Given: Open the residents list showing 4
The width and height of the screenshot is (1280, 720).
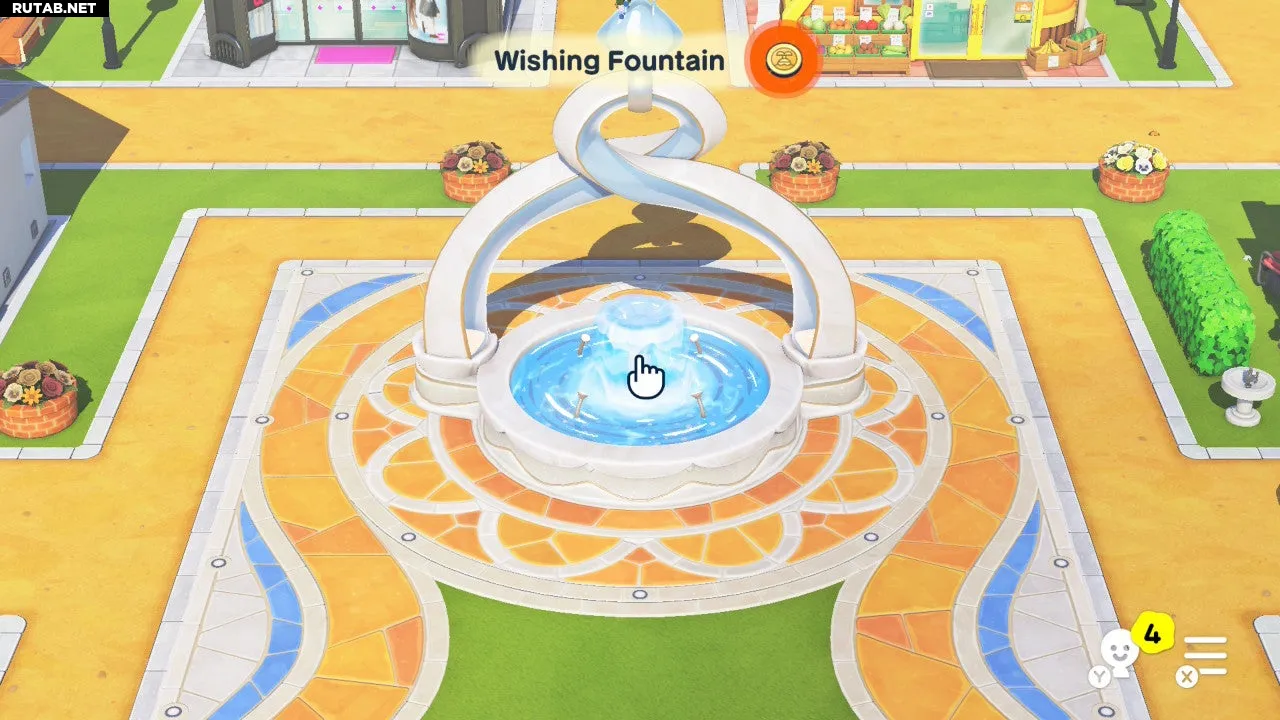Looking at the screenshot, I should [x=1122, y=652].
